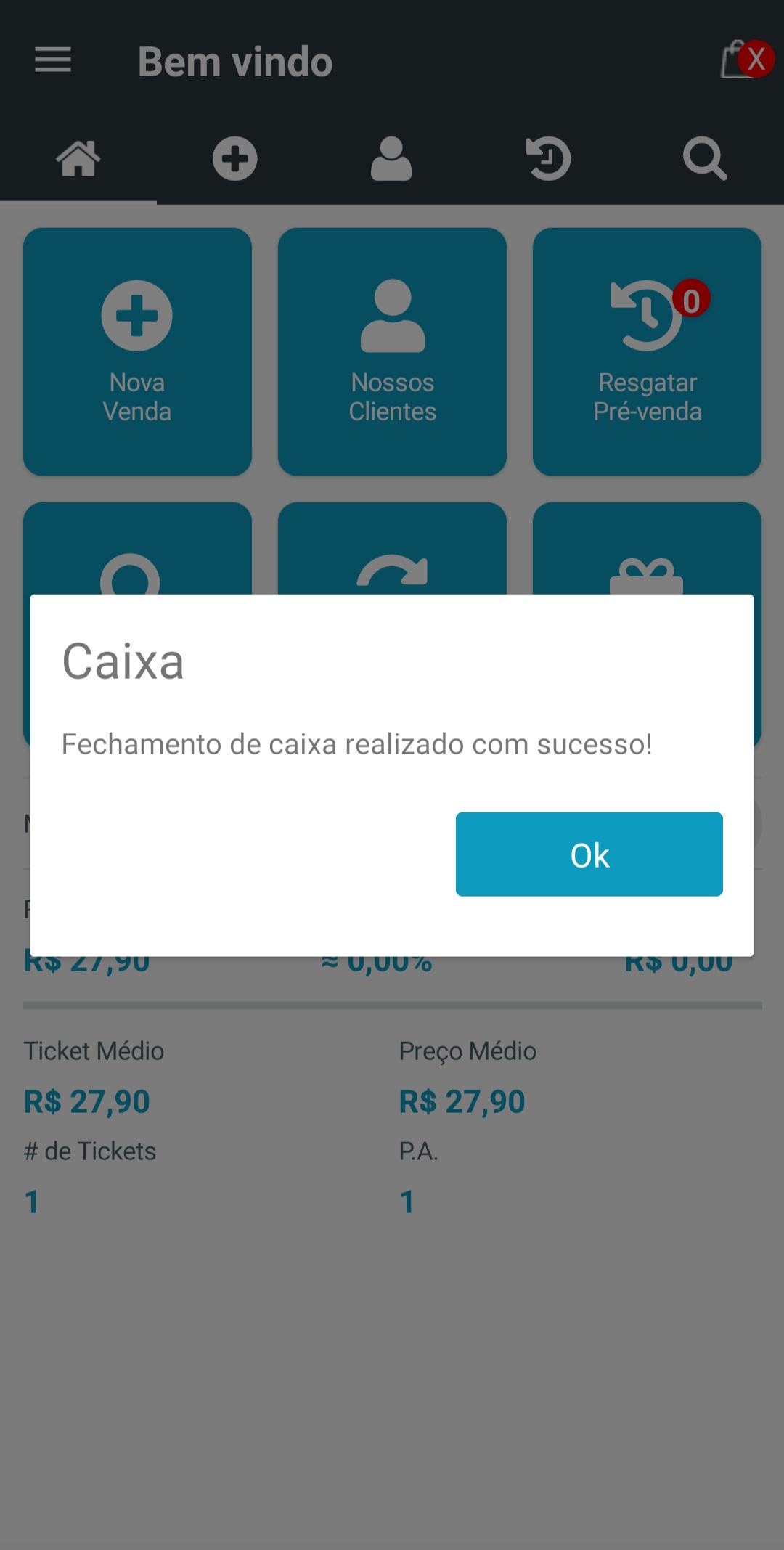This screenshot has height=1550, width=784.
Task: Switch to the plus new-sale tab
Action: pyautogui.click(x=234, y=158)
